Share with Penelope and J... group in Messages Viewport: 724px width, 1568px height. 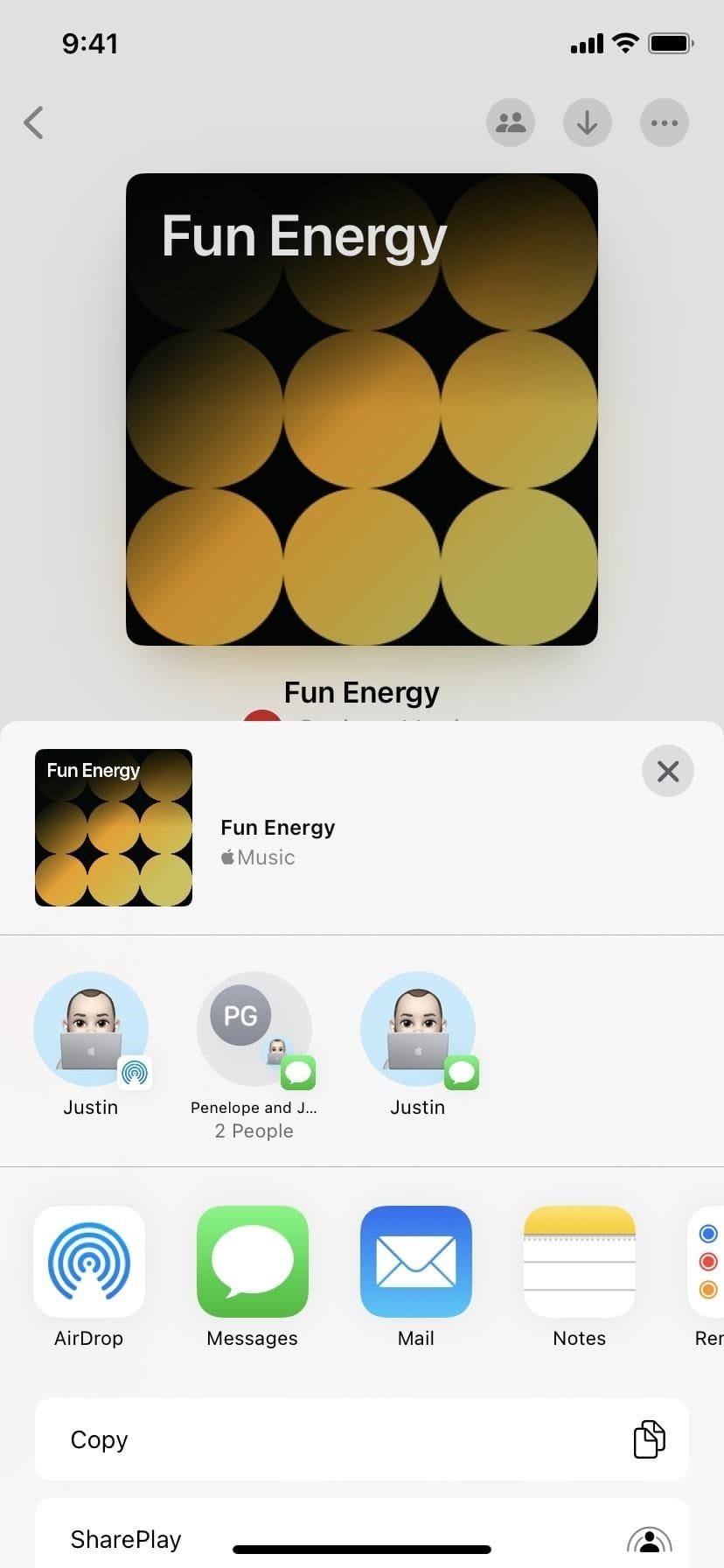coord(254,1031)
